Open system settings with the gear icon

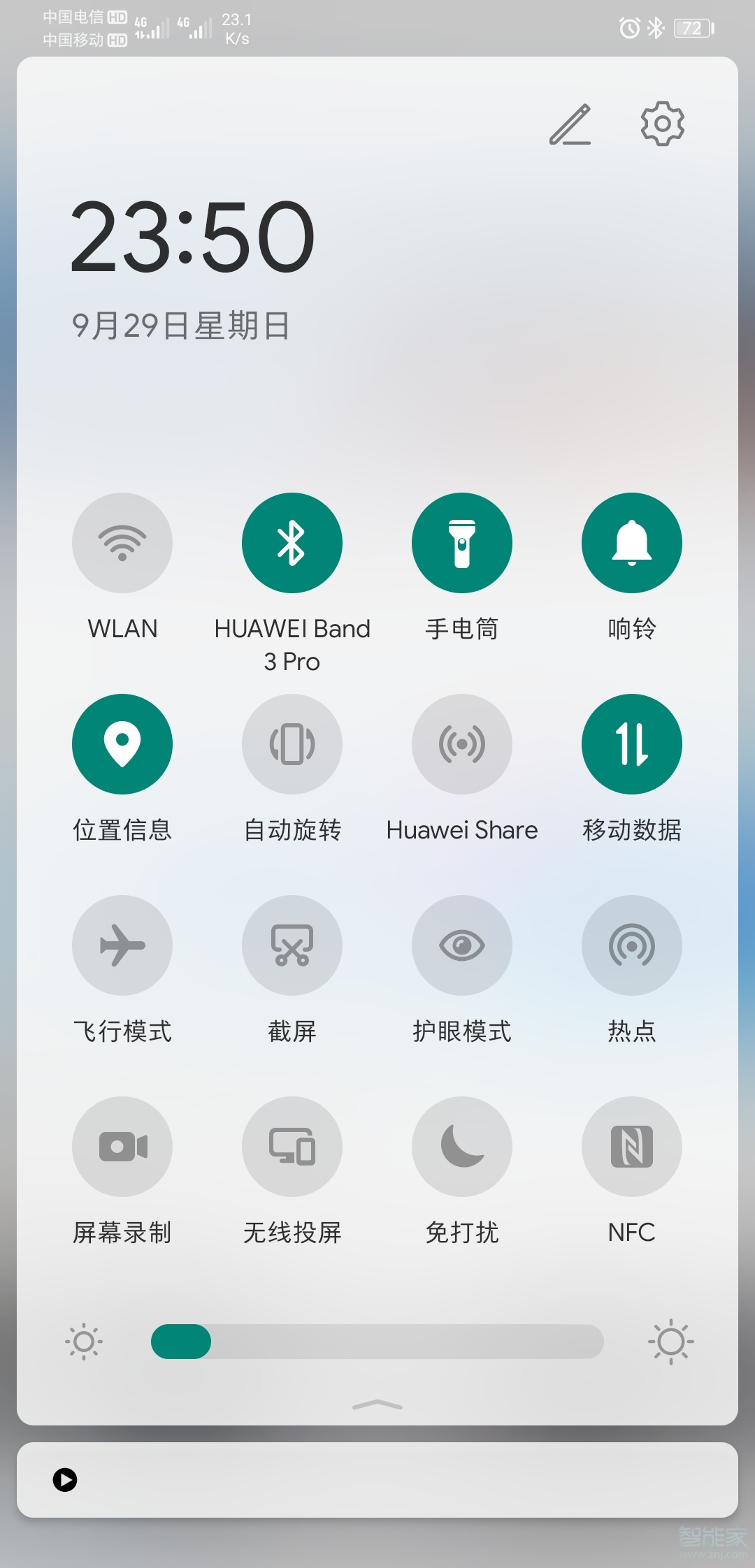(661, 124)
